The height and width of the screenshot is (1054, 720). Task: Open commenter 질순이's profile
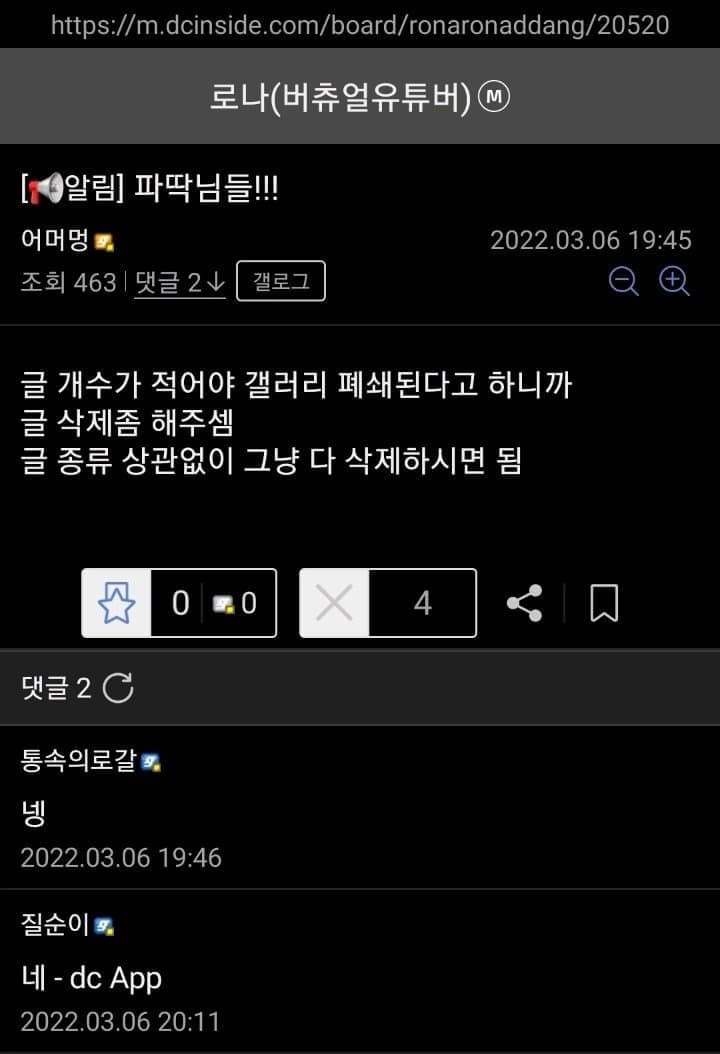click(56, 925)
